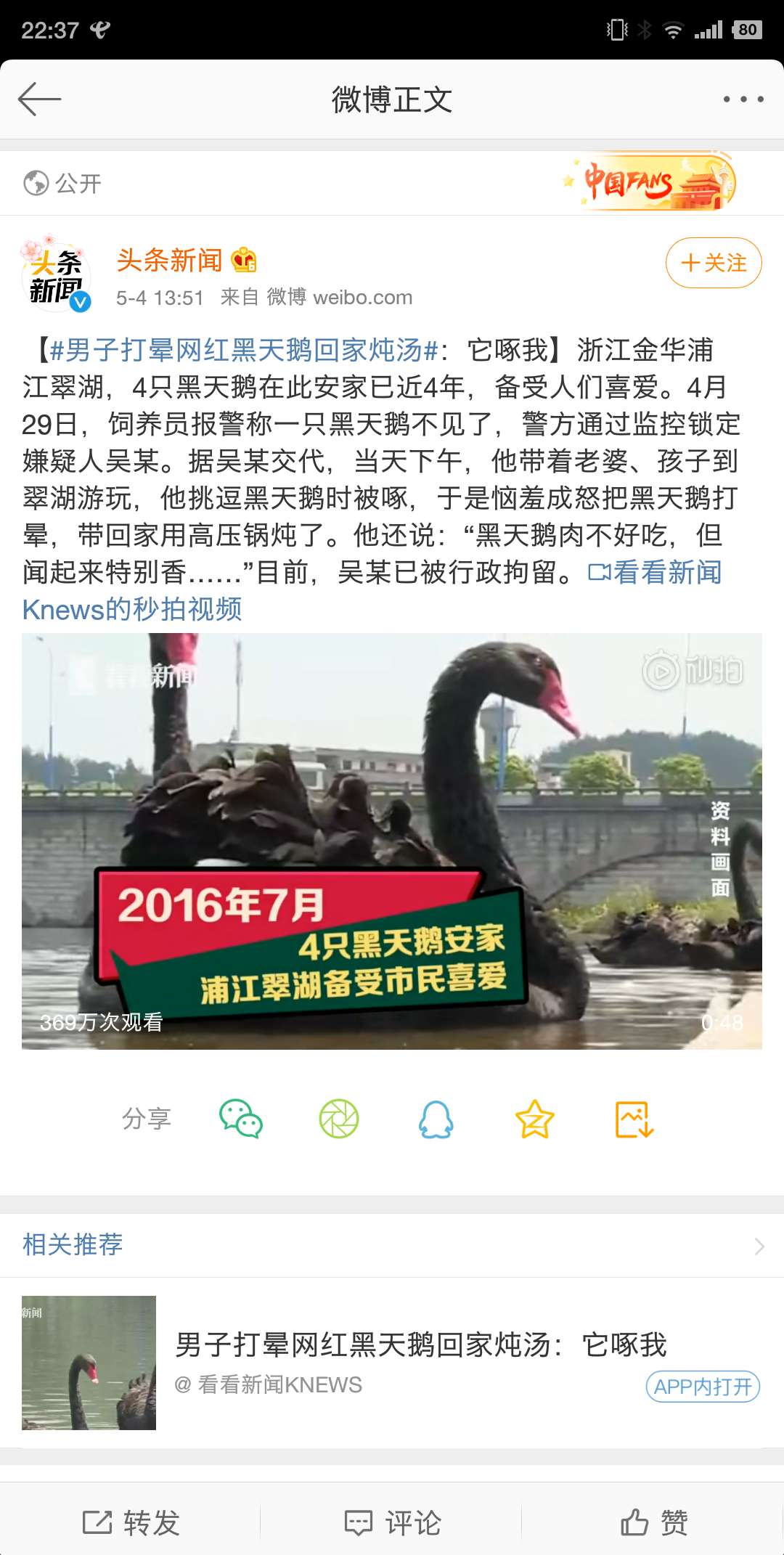Tap the APP内打开 button
The image size is (784, 1555).
click(x=702, y=1387)
